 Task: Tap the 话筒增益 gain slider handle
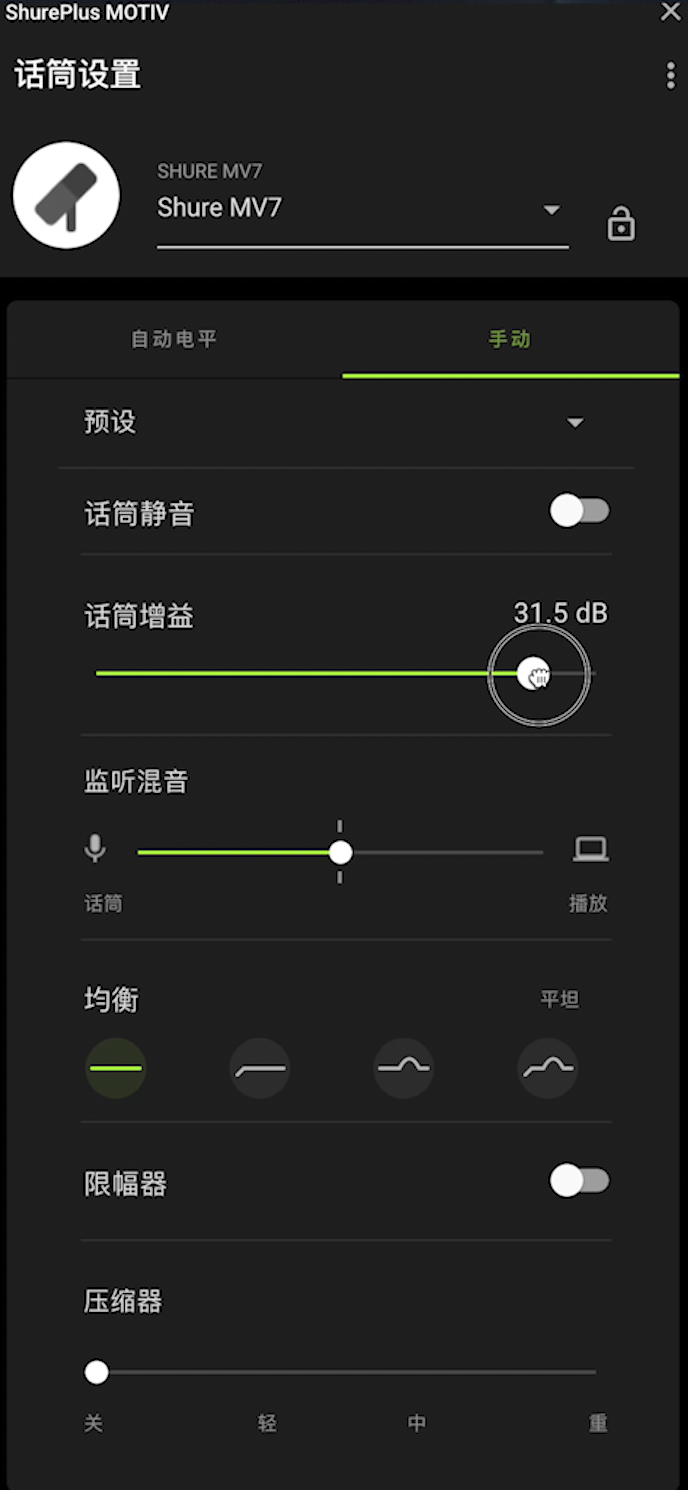(x=534, y=674)
